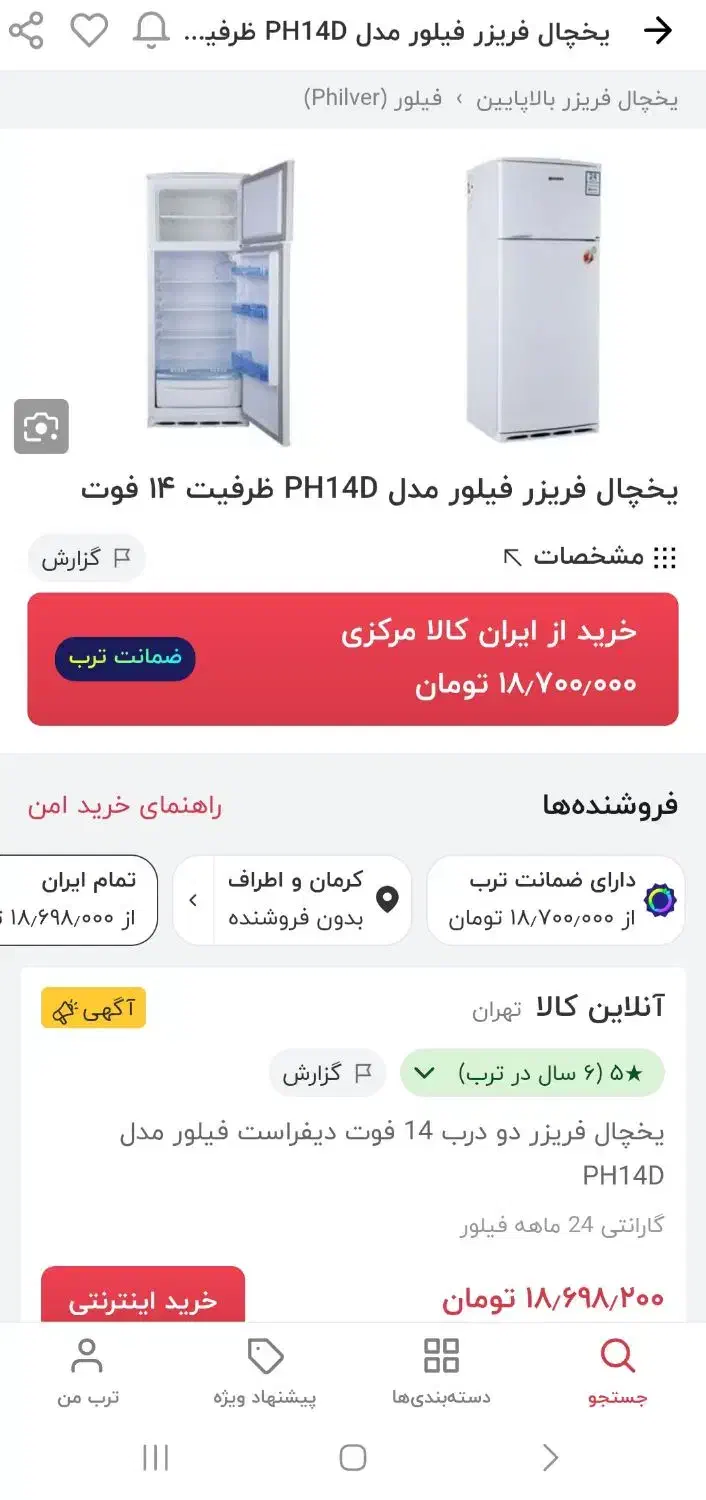Expand آنلاین کالا seller rating dropdown
The width and height of the screenshot is (706, 1500).
coord(532,1073)
